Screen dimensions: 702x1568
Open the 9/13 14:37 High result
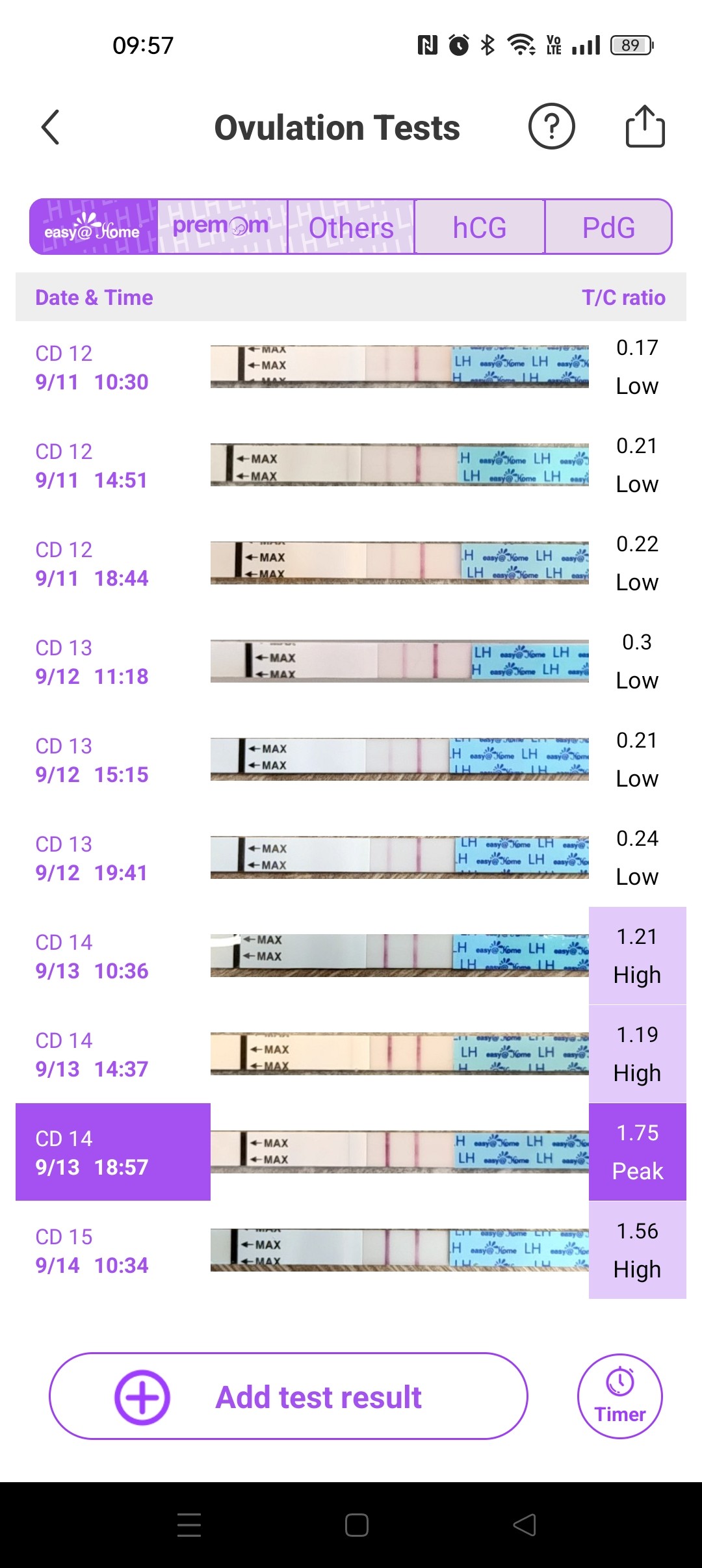pos(351,1054)
